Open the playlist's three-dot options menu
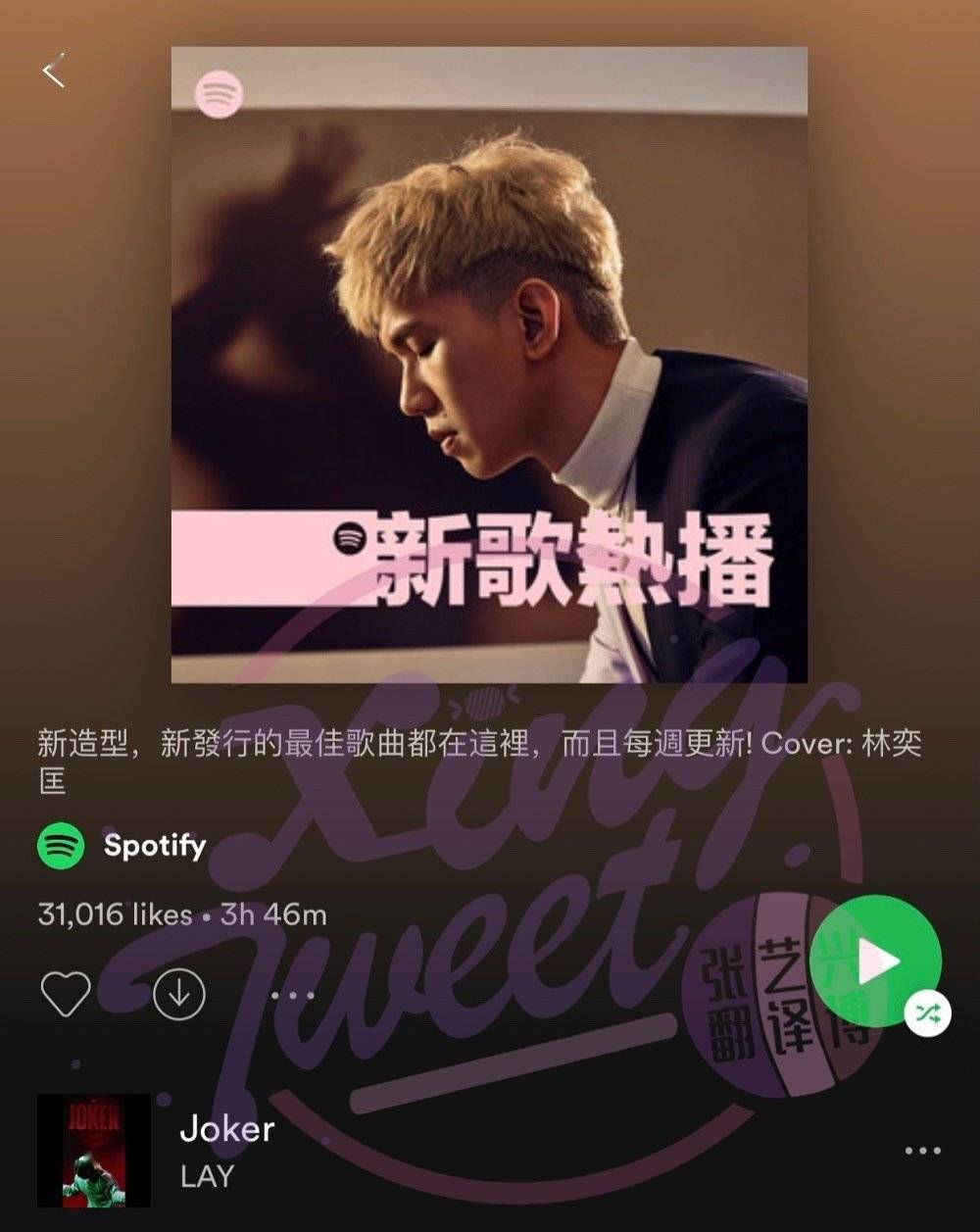Screen dimensions: 980x1232 click(292, 995)
